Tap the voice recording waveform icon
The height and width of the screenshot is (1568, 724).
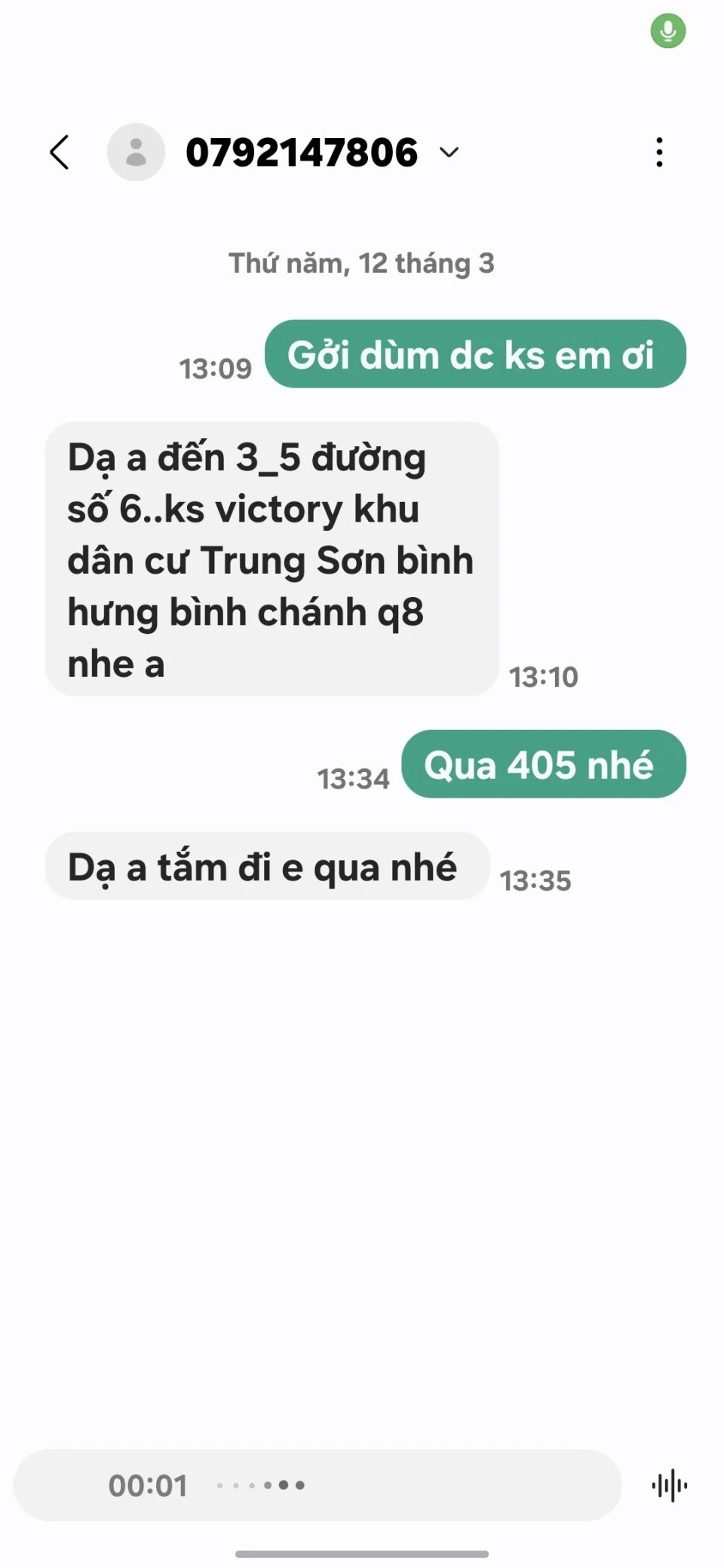point(669,1485)
